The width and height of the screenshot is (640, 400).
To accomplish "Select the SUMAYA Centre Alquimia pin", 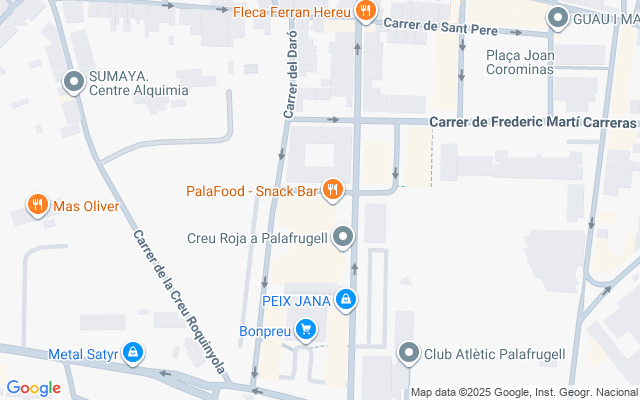I will [73, 82].
